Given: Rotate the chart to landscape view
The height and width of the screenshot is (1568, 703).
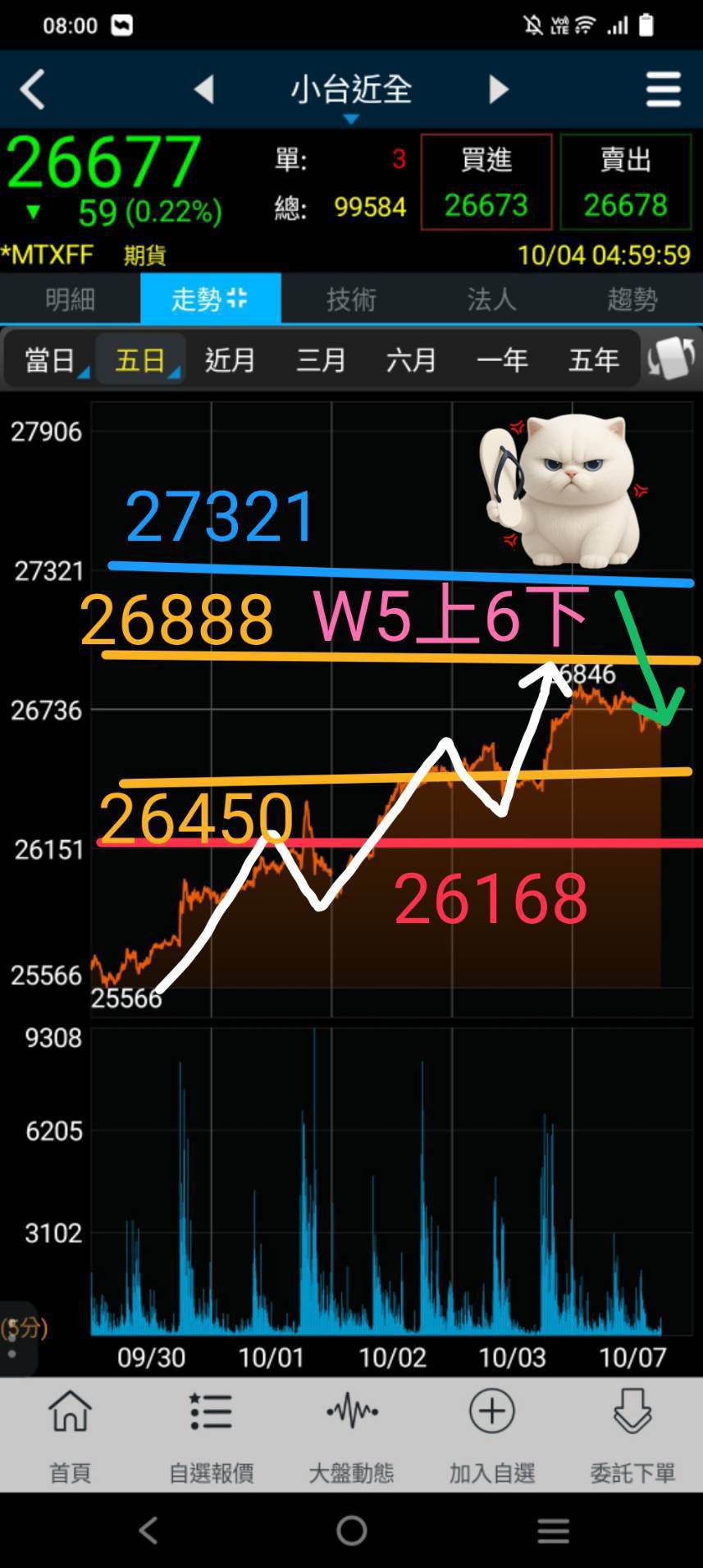Looking at the screenshot, I should click(x=671, y=359).
